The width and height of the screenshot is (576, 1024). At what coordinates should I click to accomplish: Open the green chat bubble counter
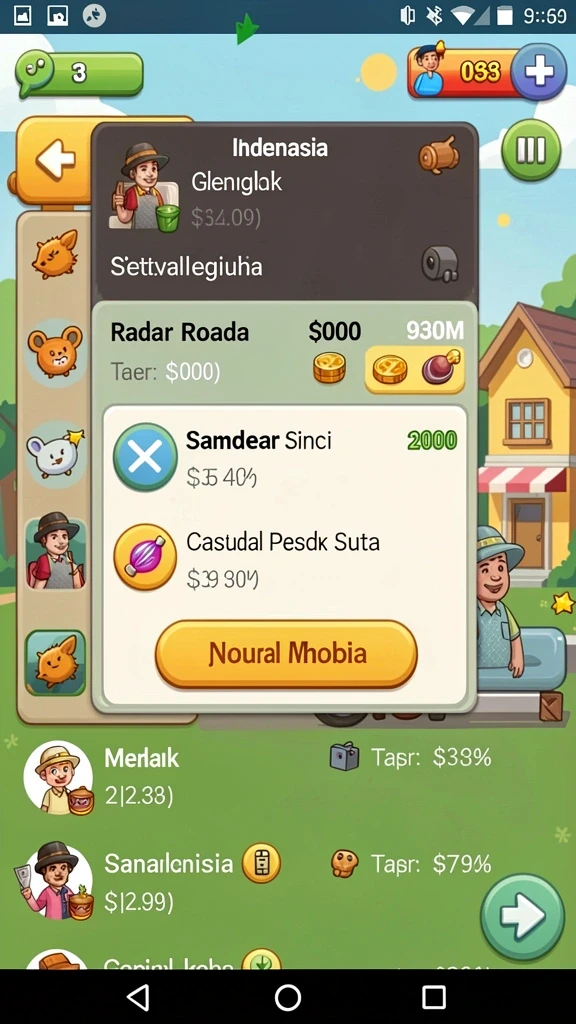(x=79, y=73)
